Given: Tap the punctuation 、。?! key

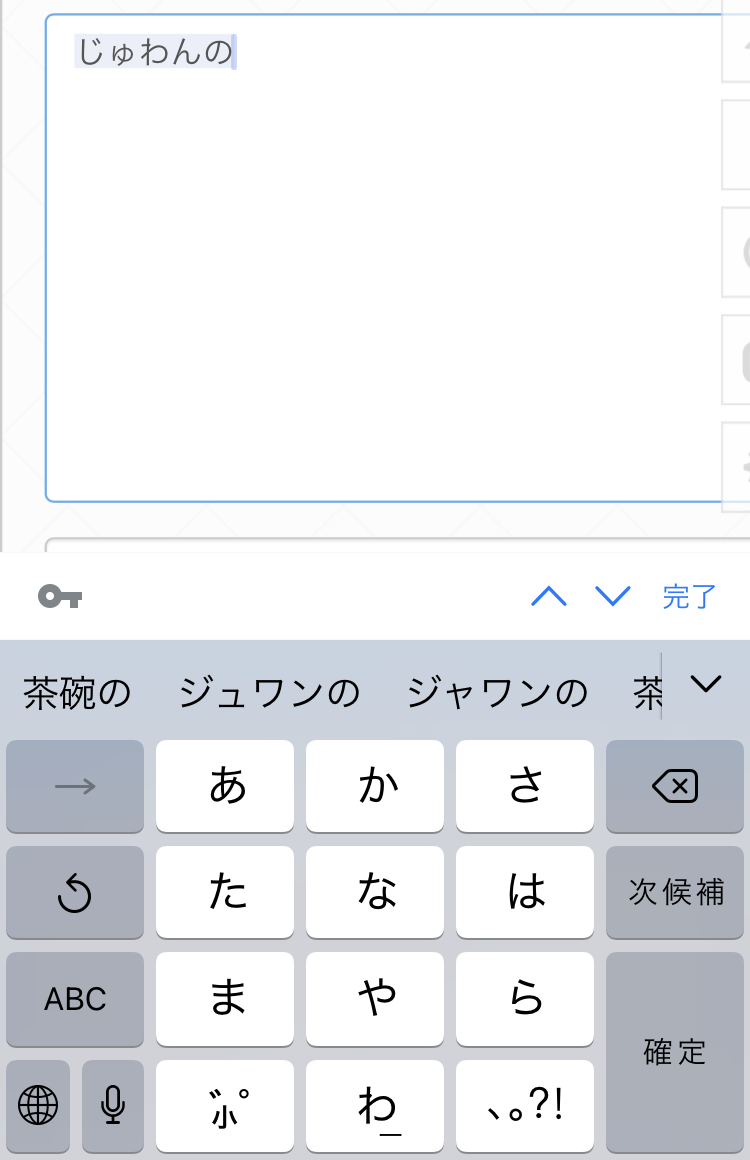Looking at the screenshot, I should (x=525, y=1106).
